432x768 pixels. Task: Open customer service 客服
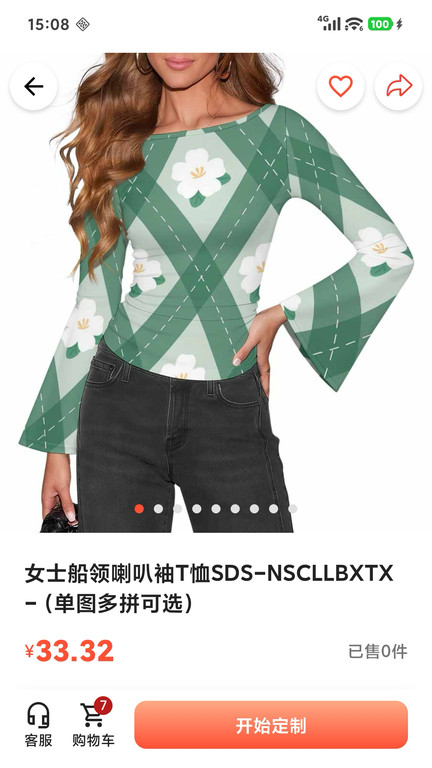pyautogui.click(x=38, y=724)
